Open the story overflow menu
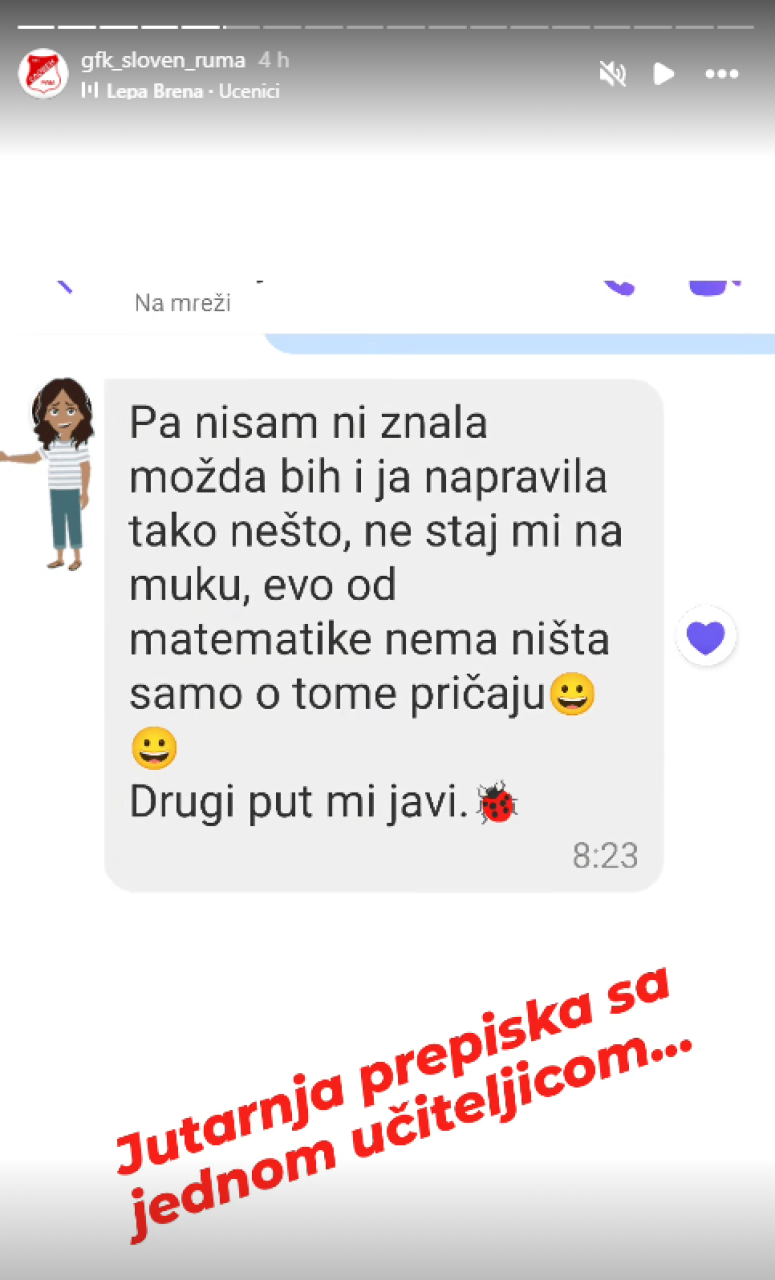775x1280 pixels. coord(721,74)
